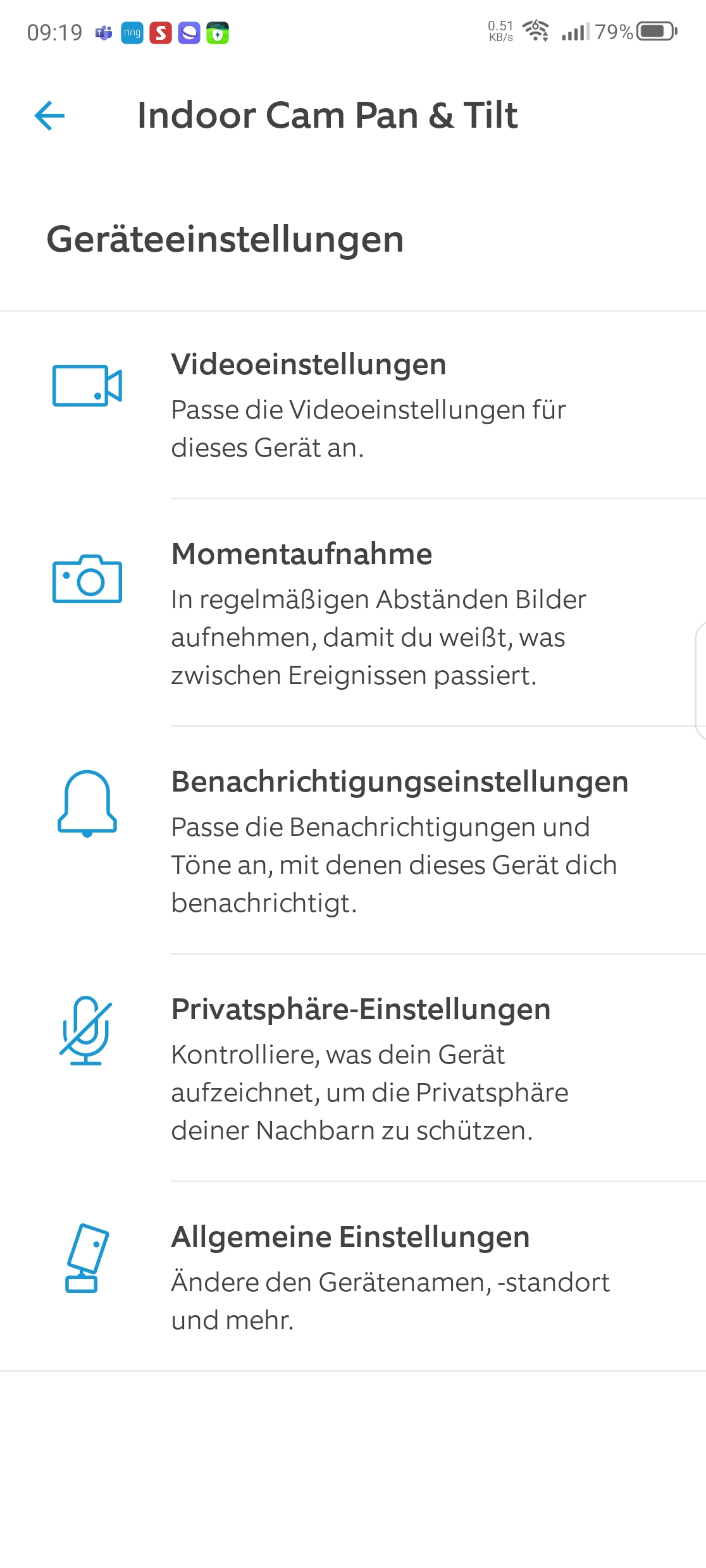Viewport: 706px width, 1568px height.
Task: Select Benachrichtigungseinstellungen
Action: 353,840
